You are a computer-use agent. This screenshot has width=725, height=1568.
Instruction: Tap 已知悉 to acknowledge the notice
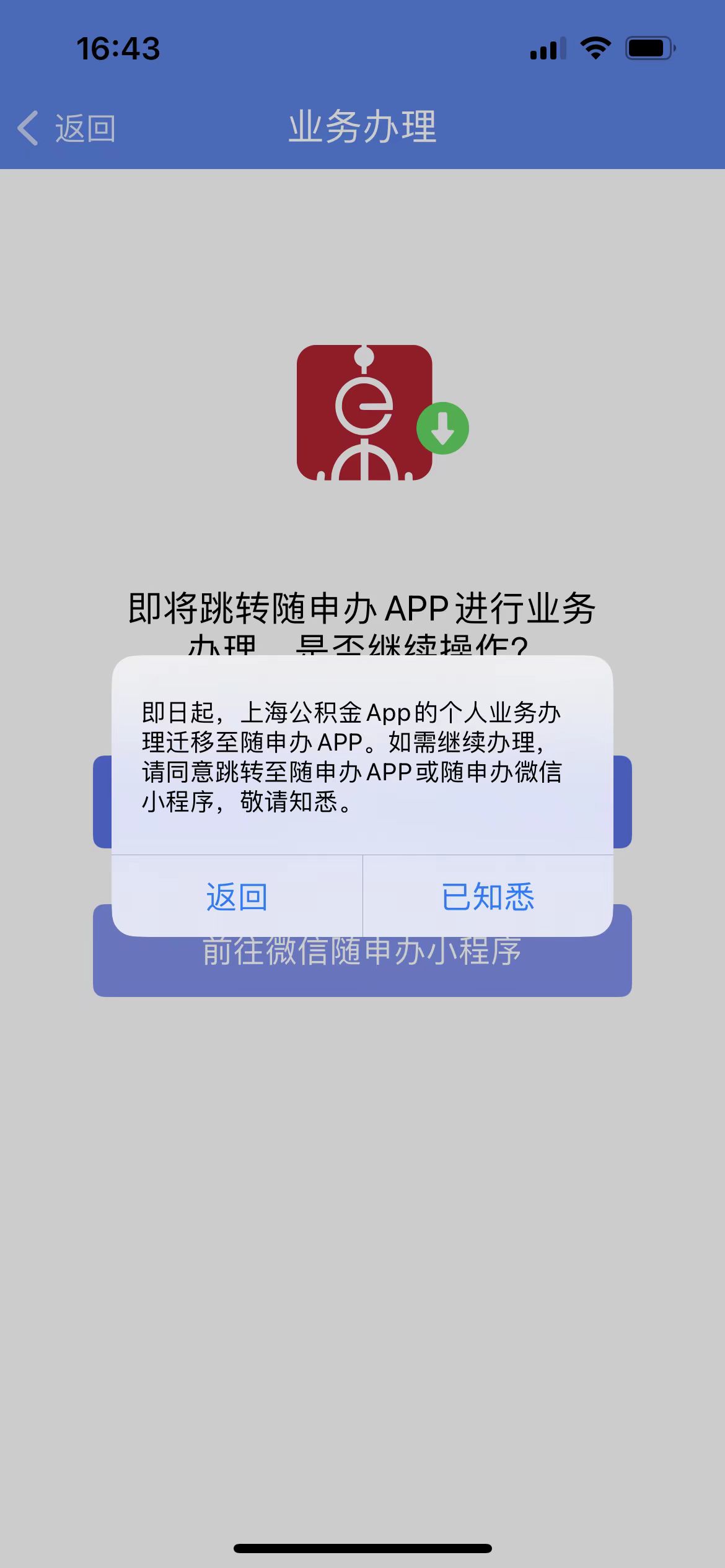pyautogui.click(x=488, y=896)
